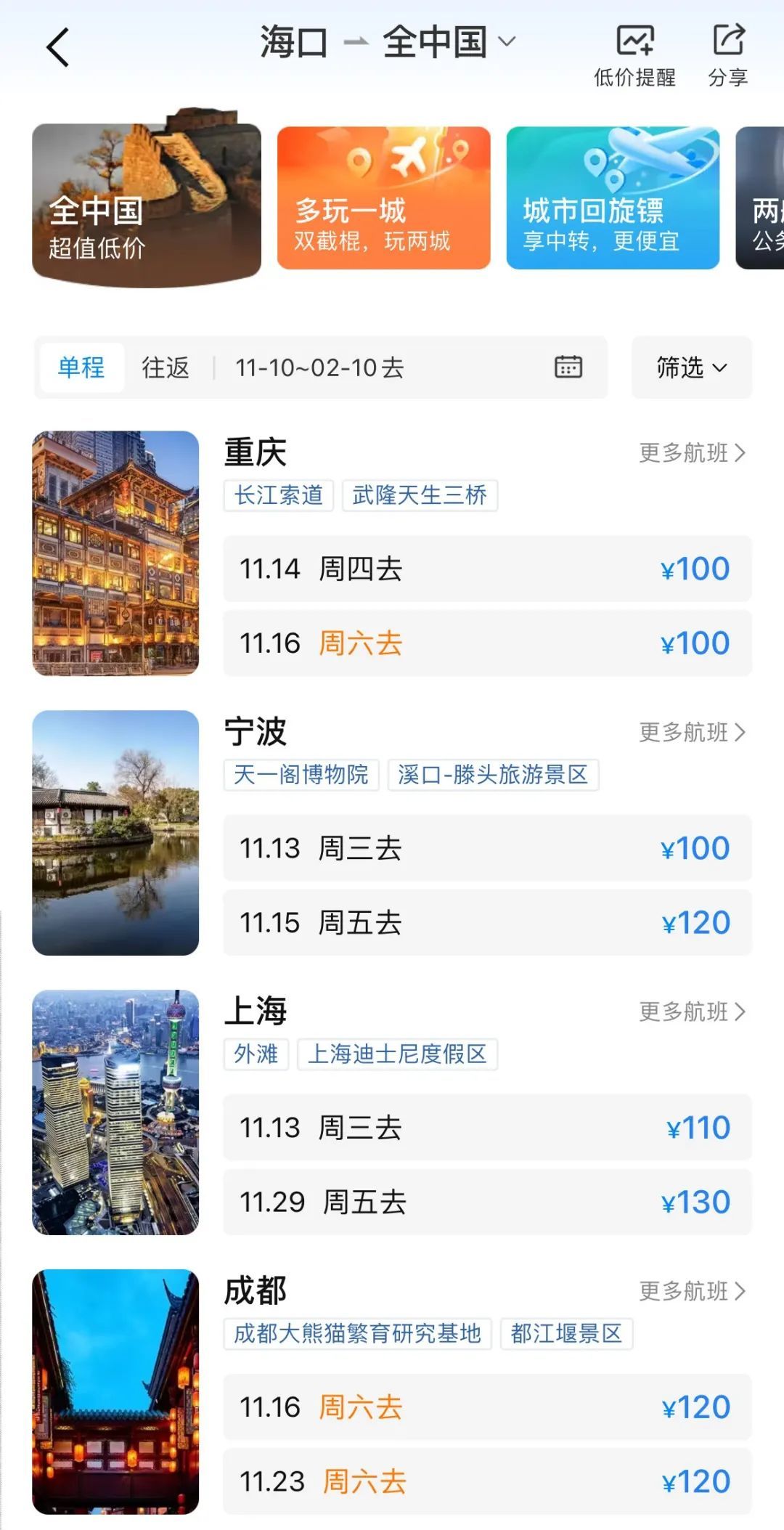View 更多航班 for 重庆

click(692, 453)
